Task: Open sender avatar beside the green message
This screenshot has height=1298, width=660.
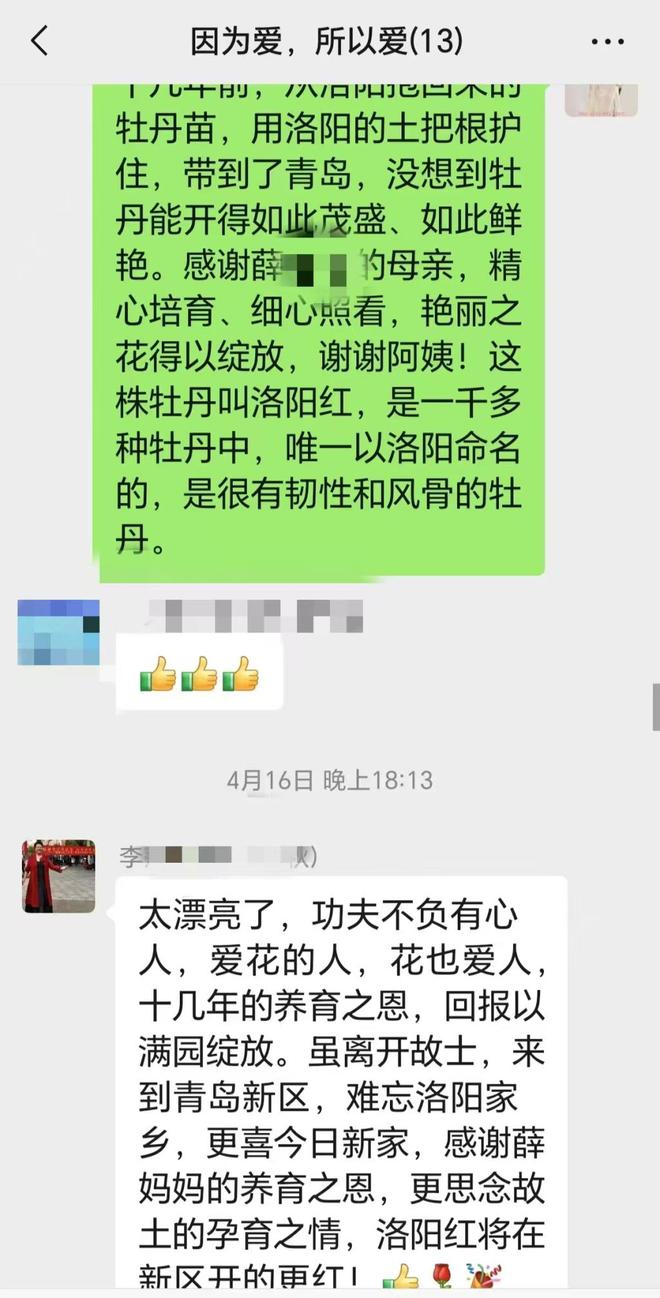Action: 601,100
